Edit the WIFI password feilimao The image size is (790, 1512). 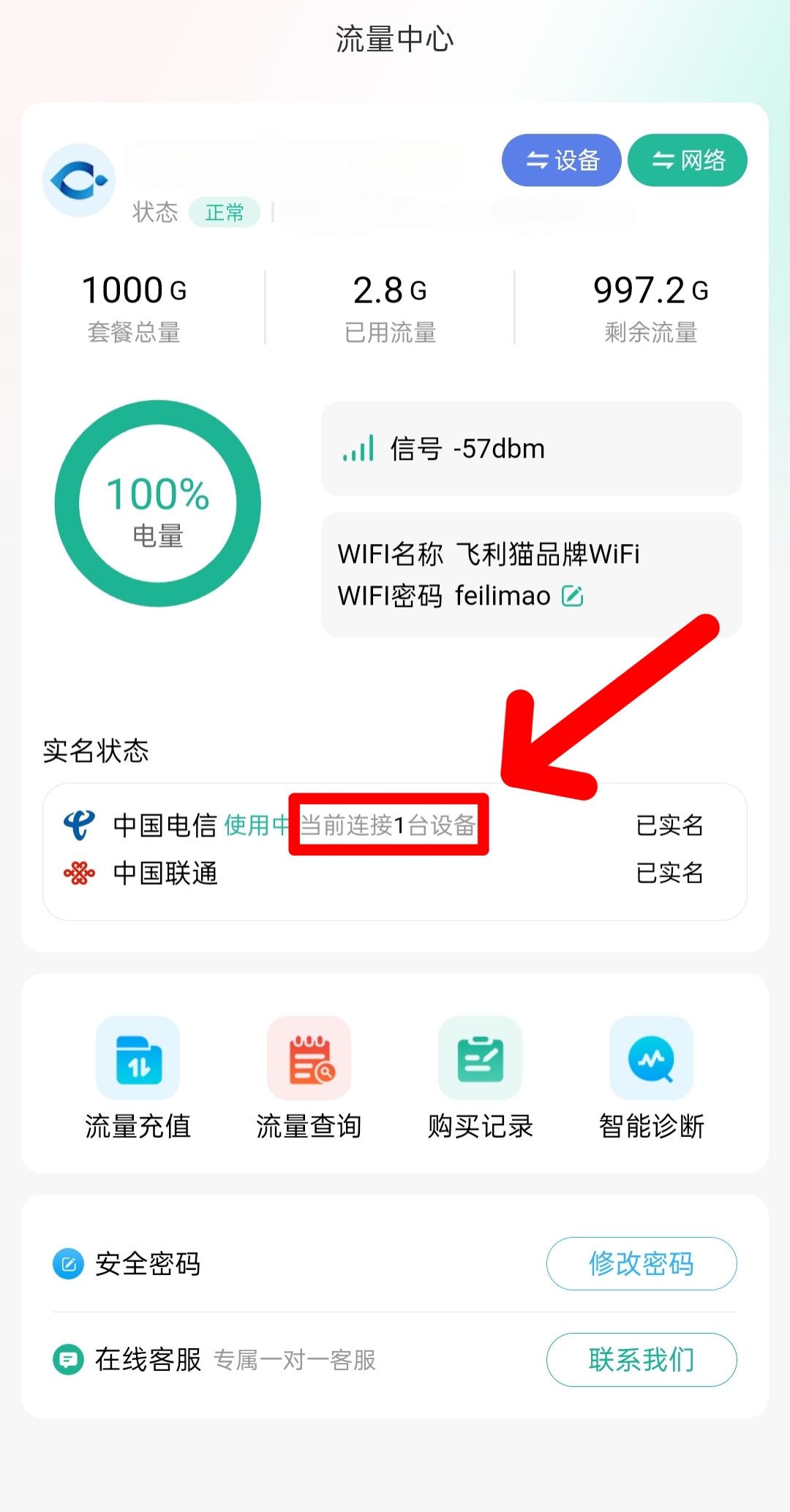point(572,597)
